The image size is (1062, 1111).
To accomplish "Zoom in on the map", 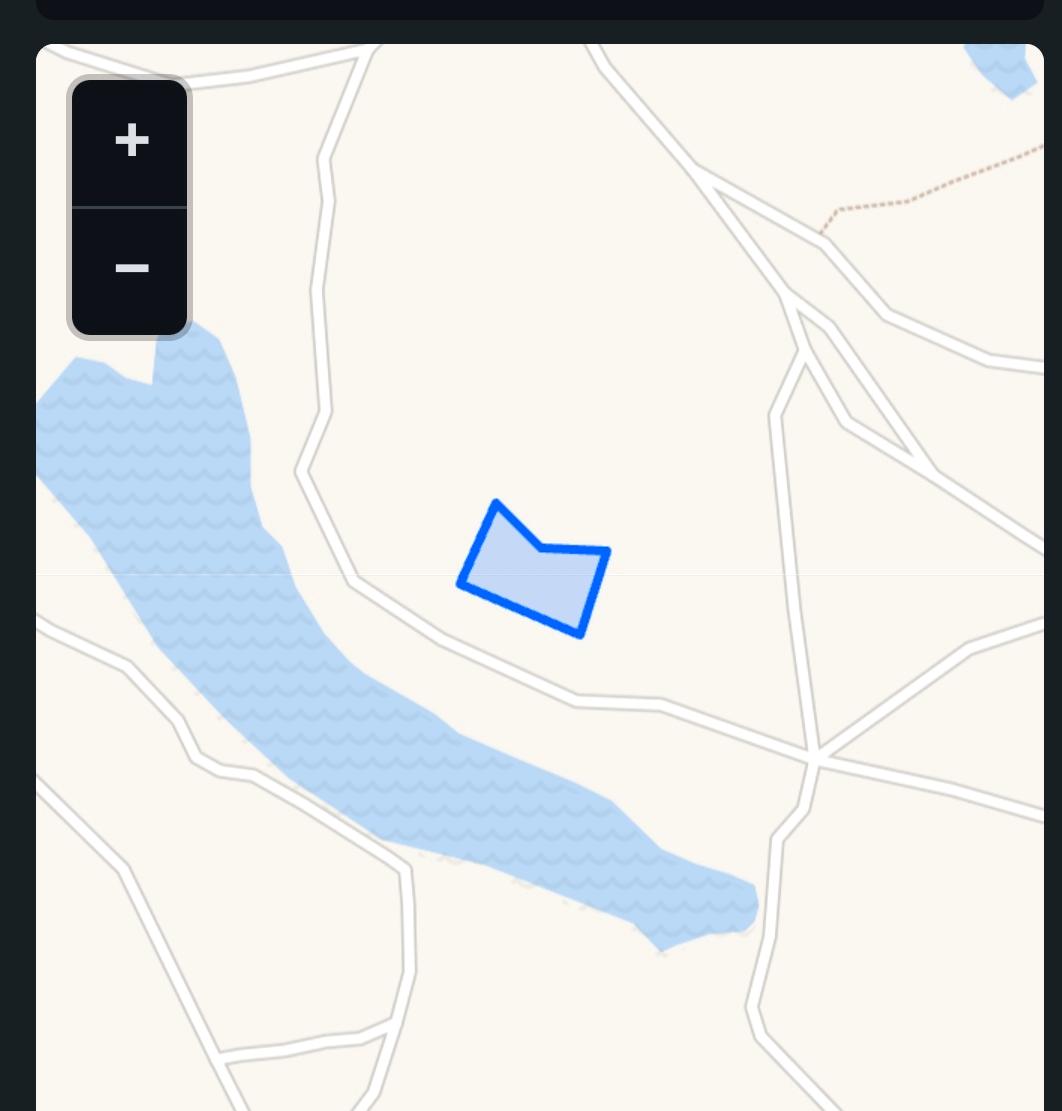I will click(131, 142).
